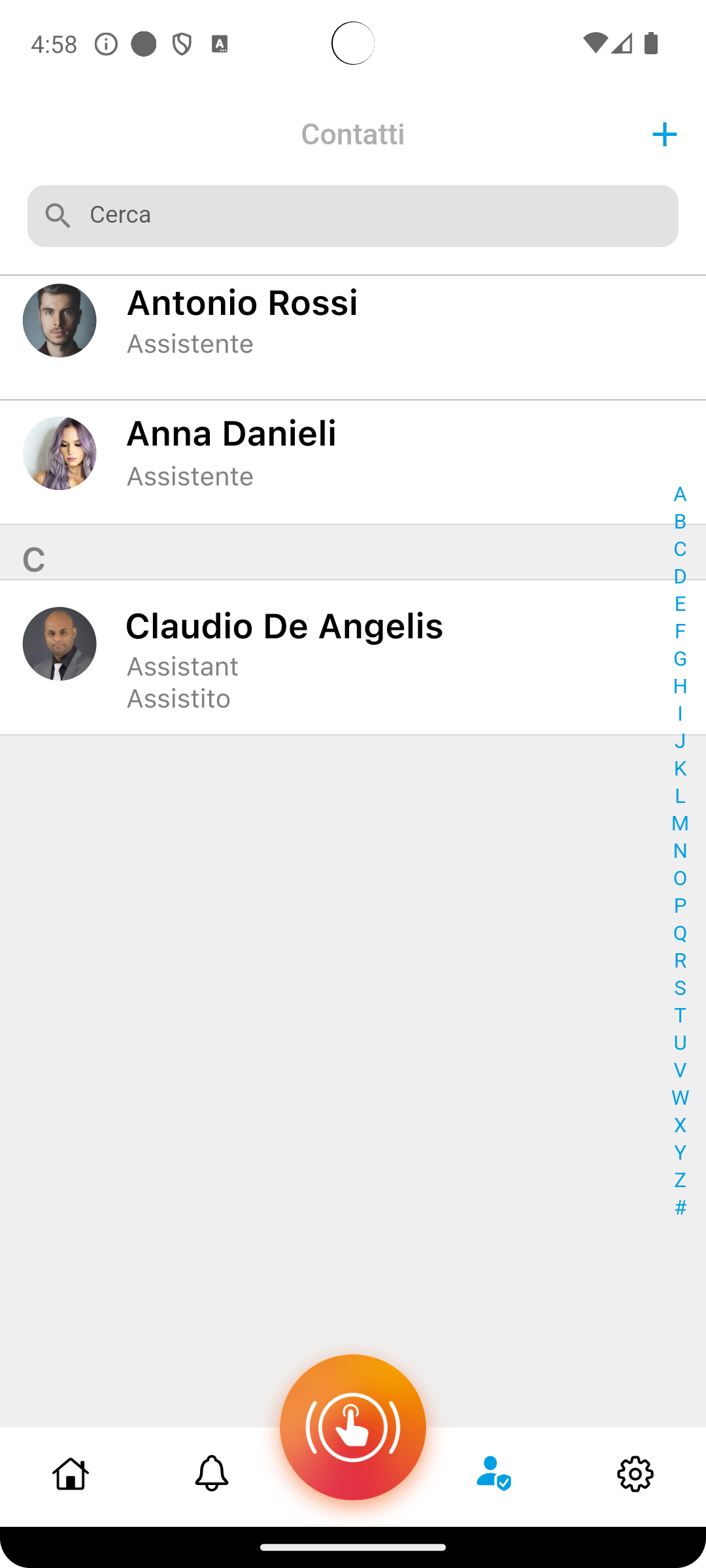Open Anna Danieli's contact
The height and width of the screenshot is (1568, 706).
pyautogui.click(x=353, y=462)
